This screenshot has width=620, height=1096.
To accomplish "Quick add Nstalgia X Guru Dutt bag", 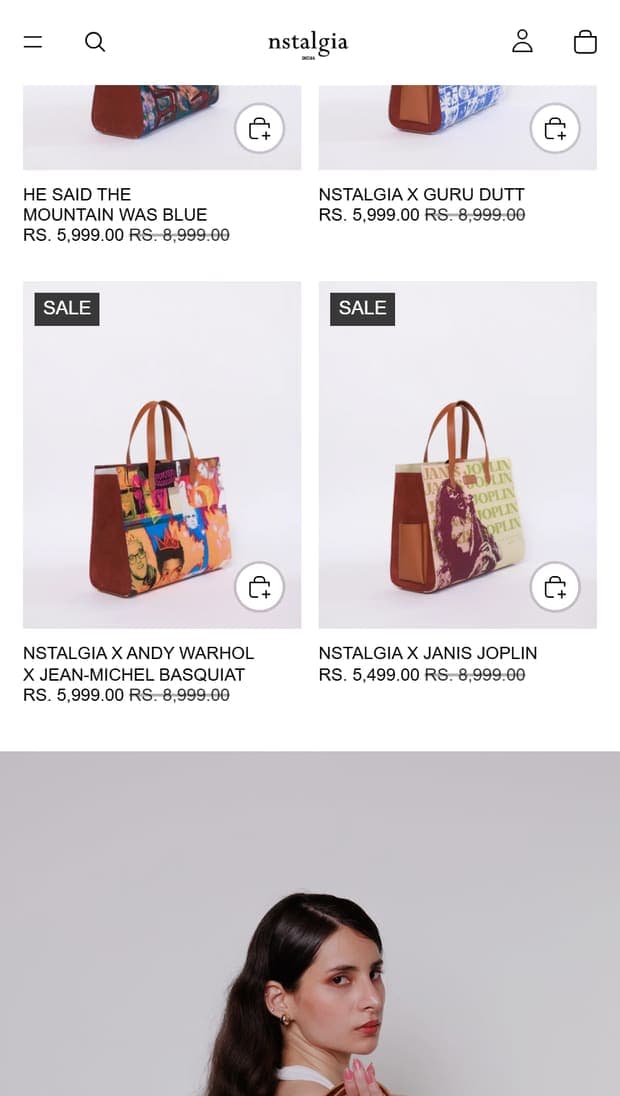I will (555, 129).
